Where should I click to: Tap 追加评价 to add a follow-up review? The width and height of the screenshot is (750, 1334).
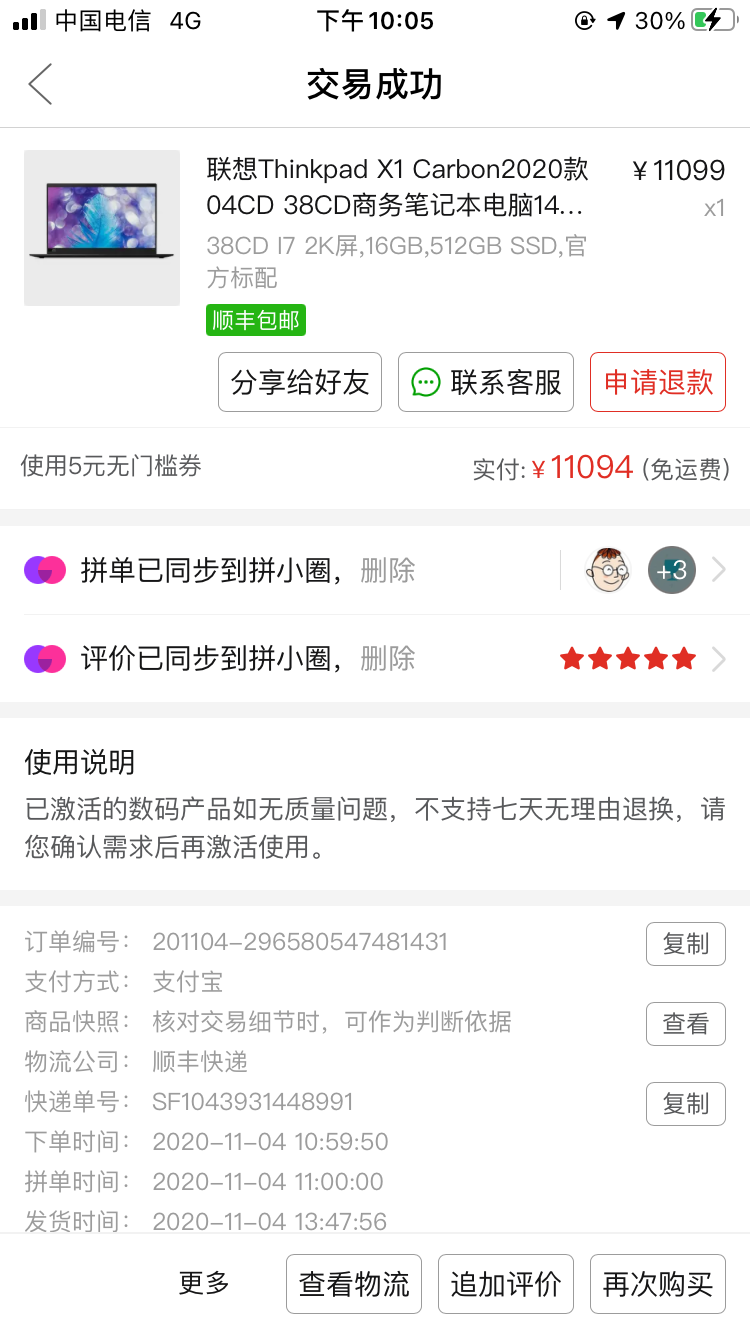[x=506, y=1284]
